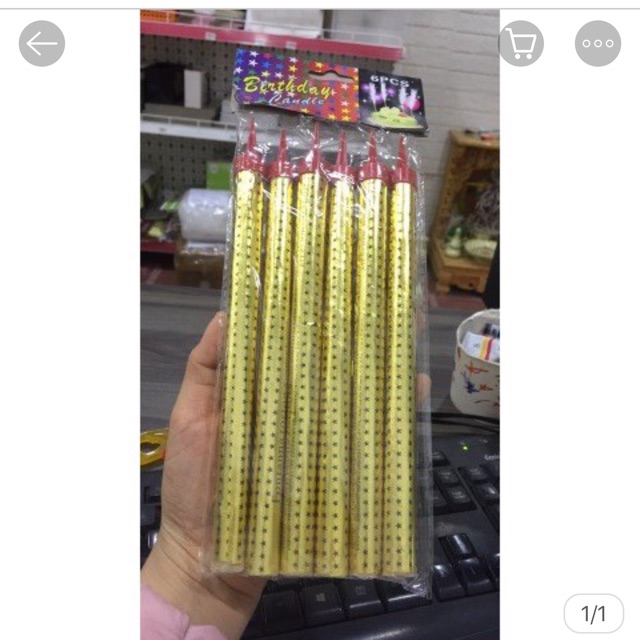Open the birthday candle product photo
640x640 pixels.
click(320, 330)
